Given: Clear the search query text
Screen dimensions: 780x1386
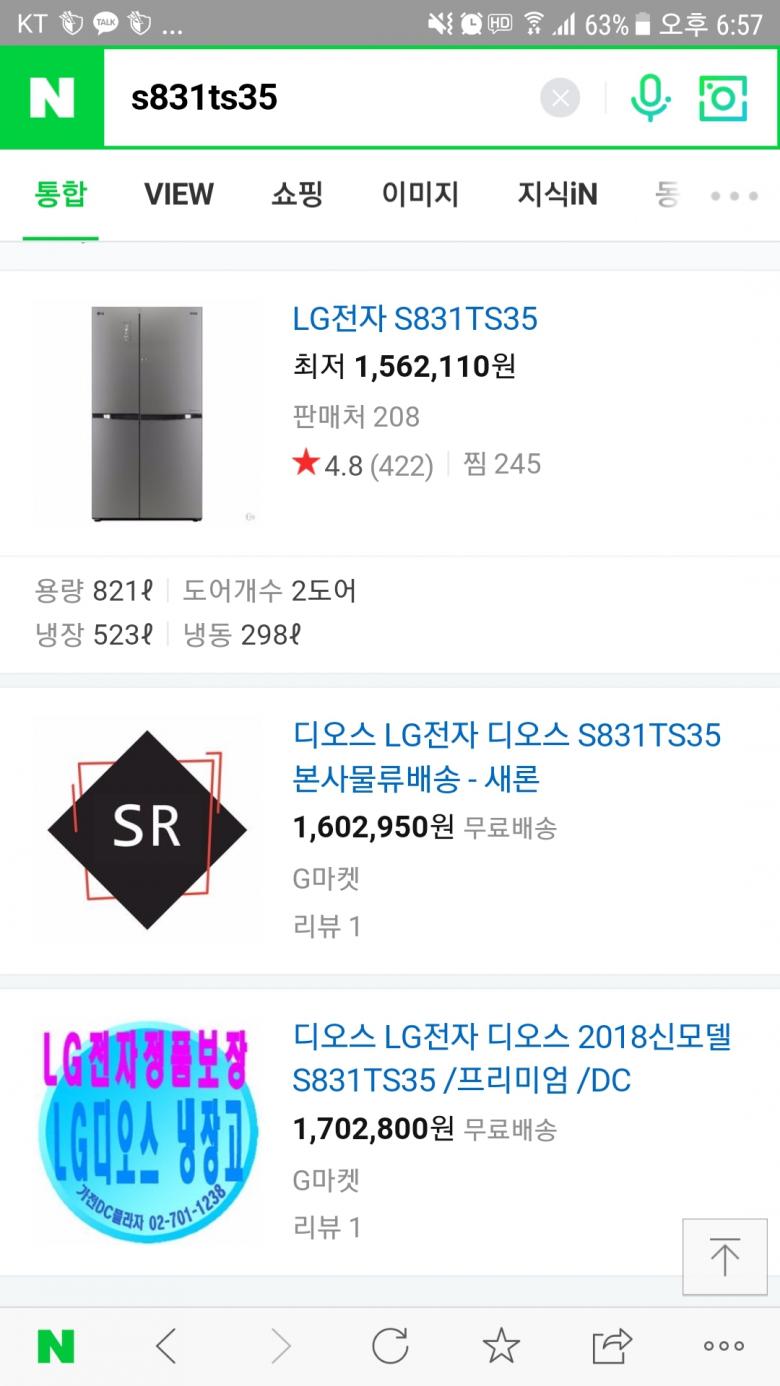Looking at the screenshot, I should (x=560, y=98).
